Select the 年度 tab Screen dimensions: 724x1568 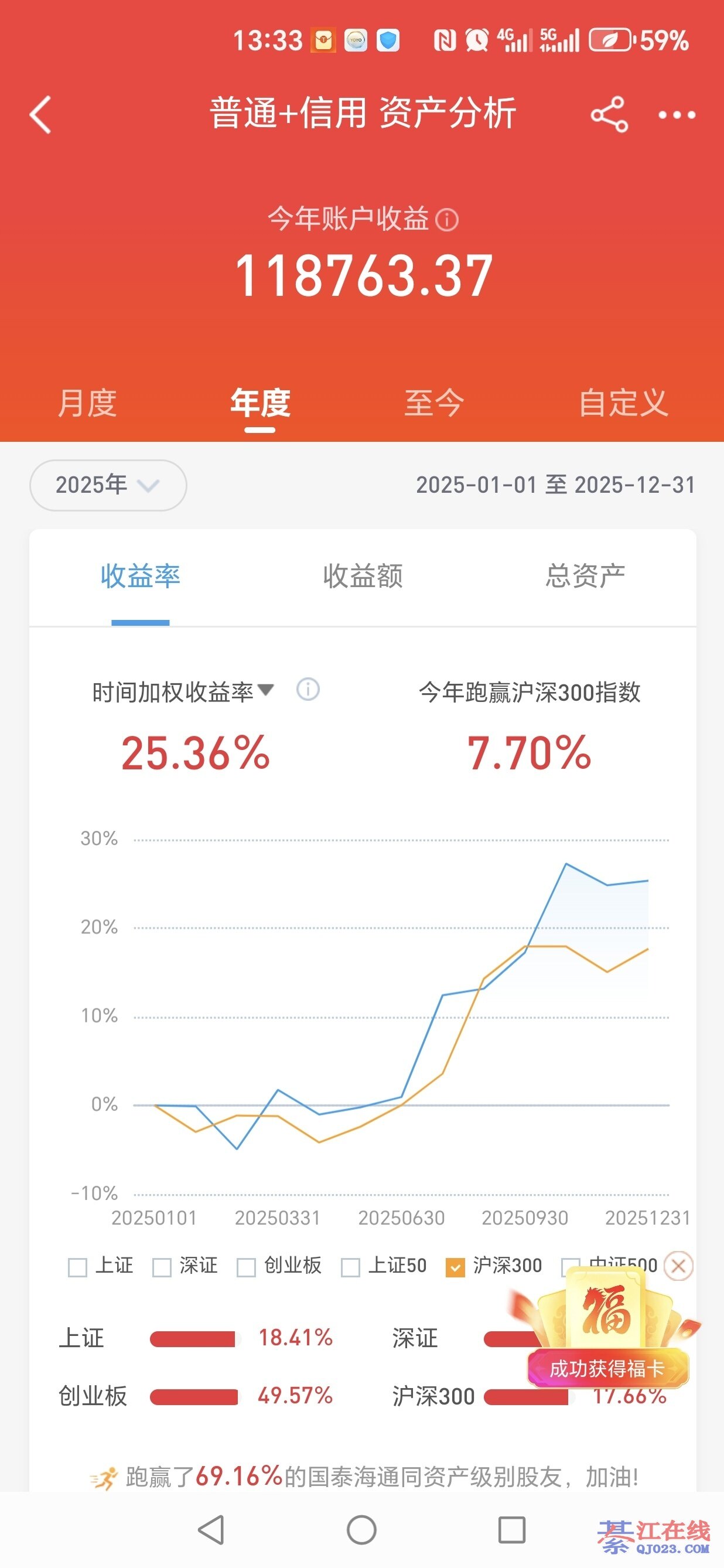pos(260,403)
